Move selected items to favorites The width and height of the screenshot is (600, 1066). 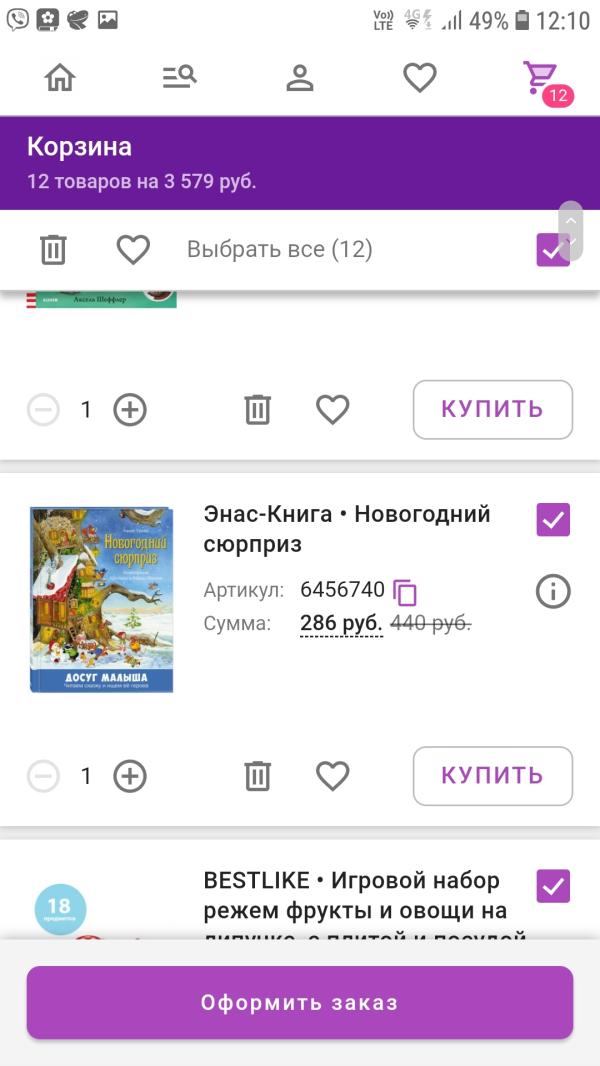click(133, 249)
